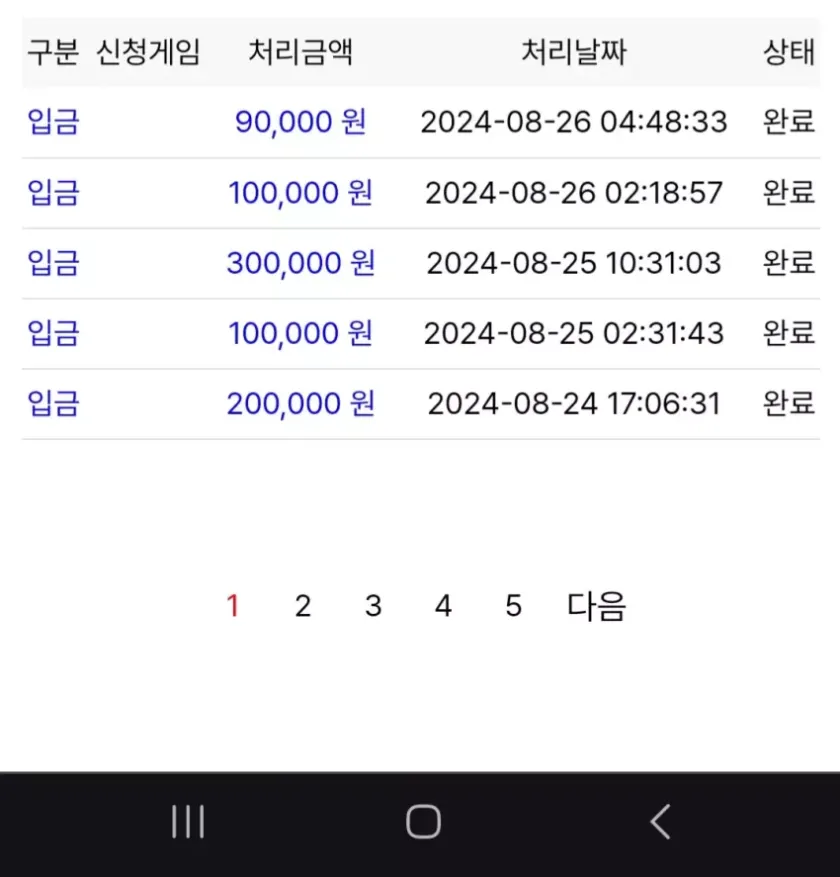
Task: Go back with the system back button
Action: point(659,822)
